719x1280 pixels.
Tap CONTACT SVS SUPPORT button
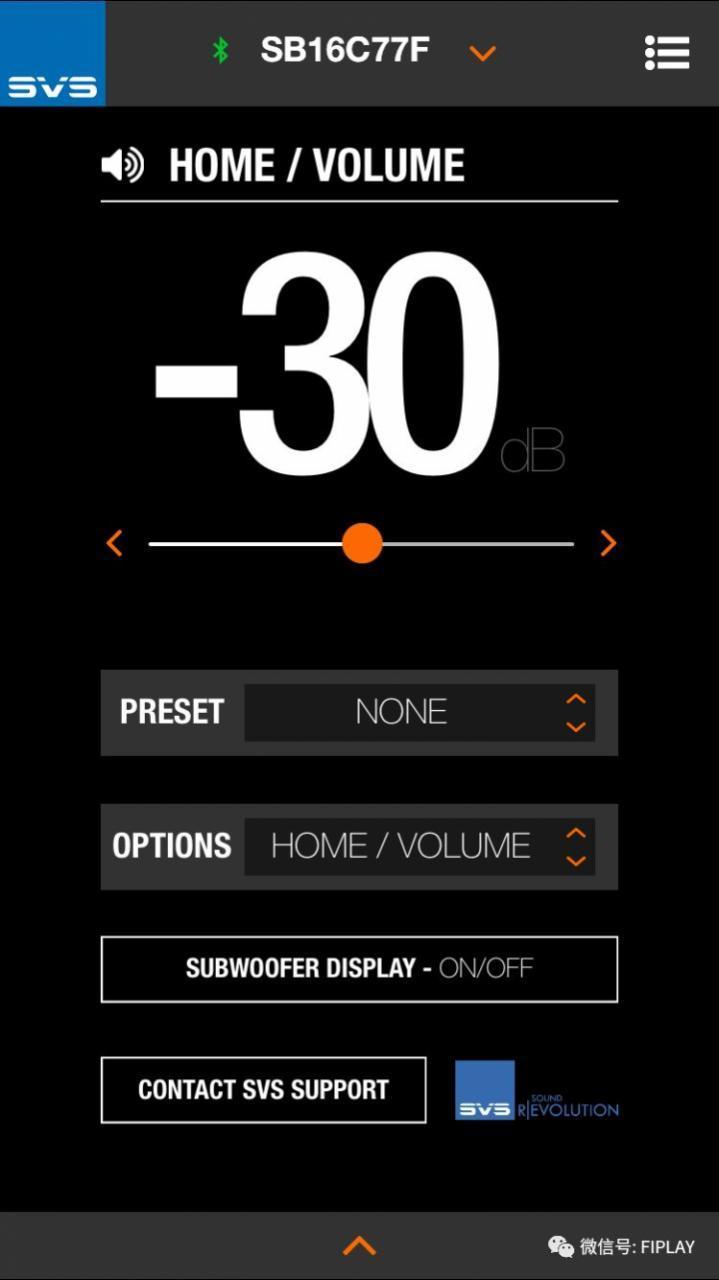click(x=263, y=1090)
